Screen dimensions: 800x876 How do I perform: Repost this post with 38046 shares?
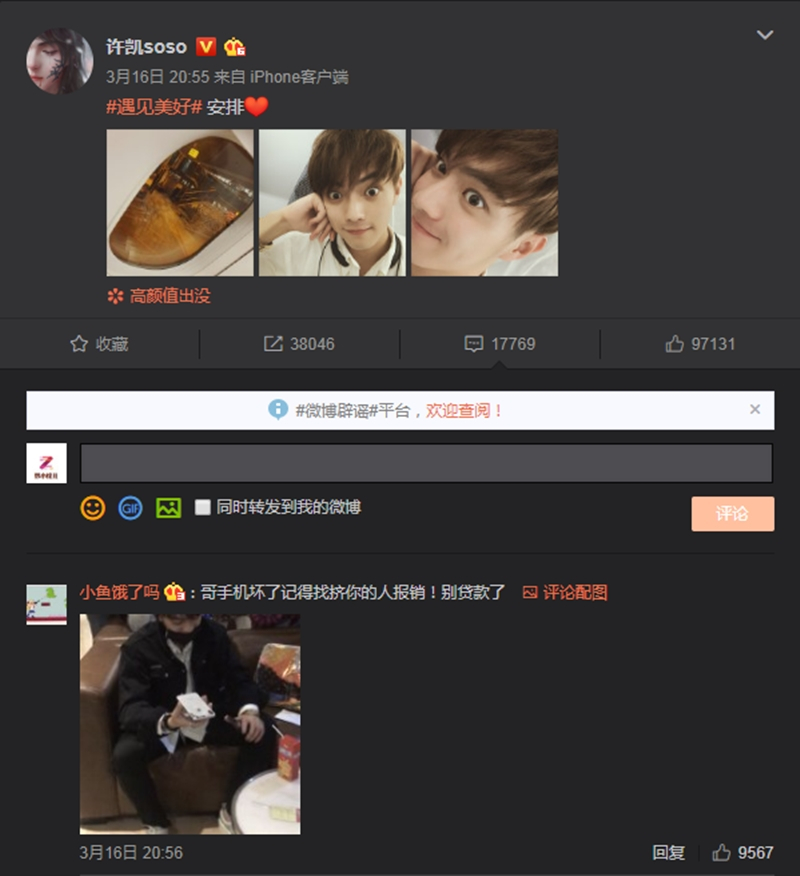[299, 344]
